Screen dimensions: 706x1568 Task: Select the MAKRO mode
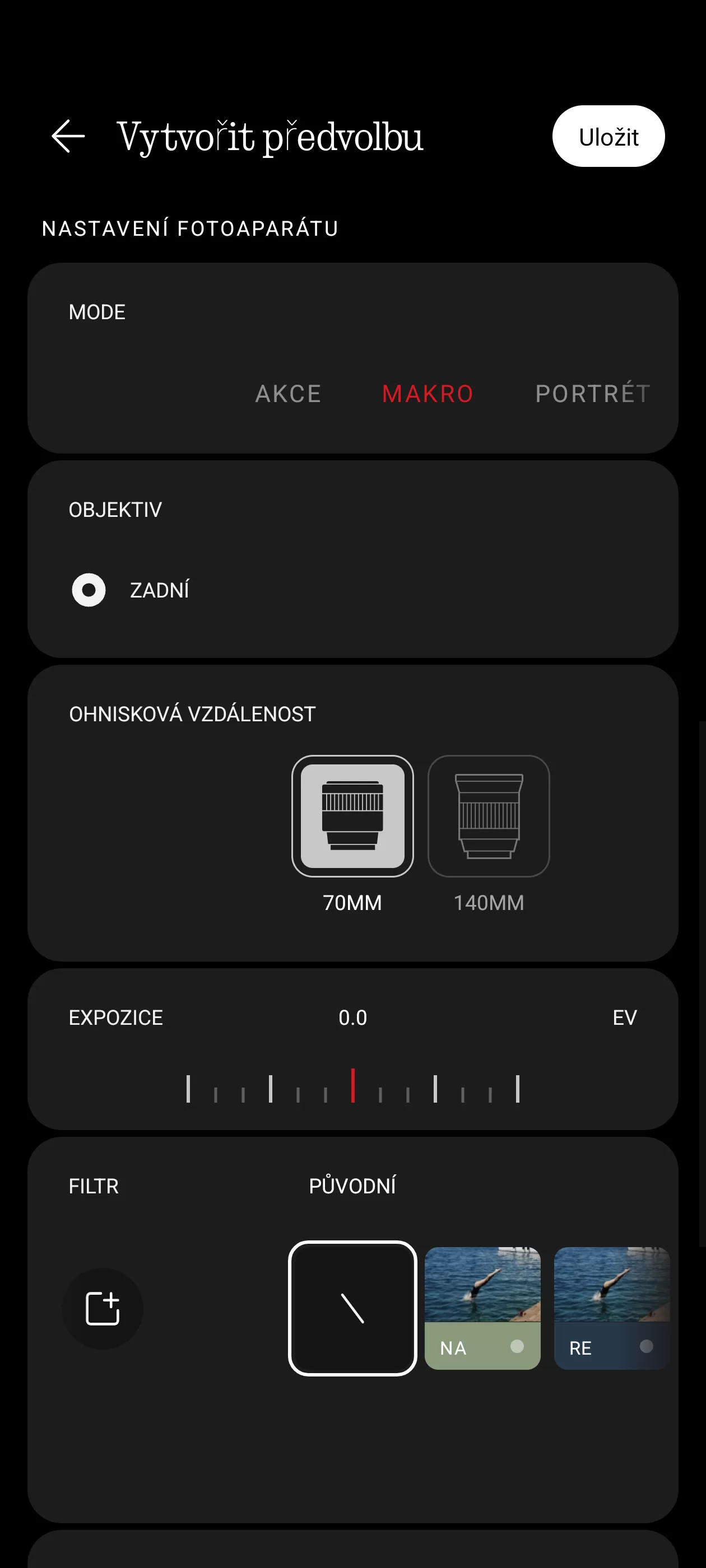pos(428,394)
